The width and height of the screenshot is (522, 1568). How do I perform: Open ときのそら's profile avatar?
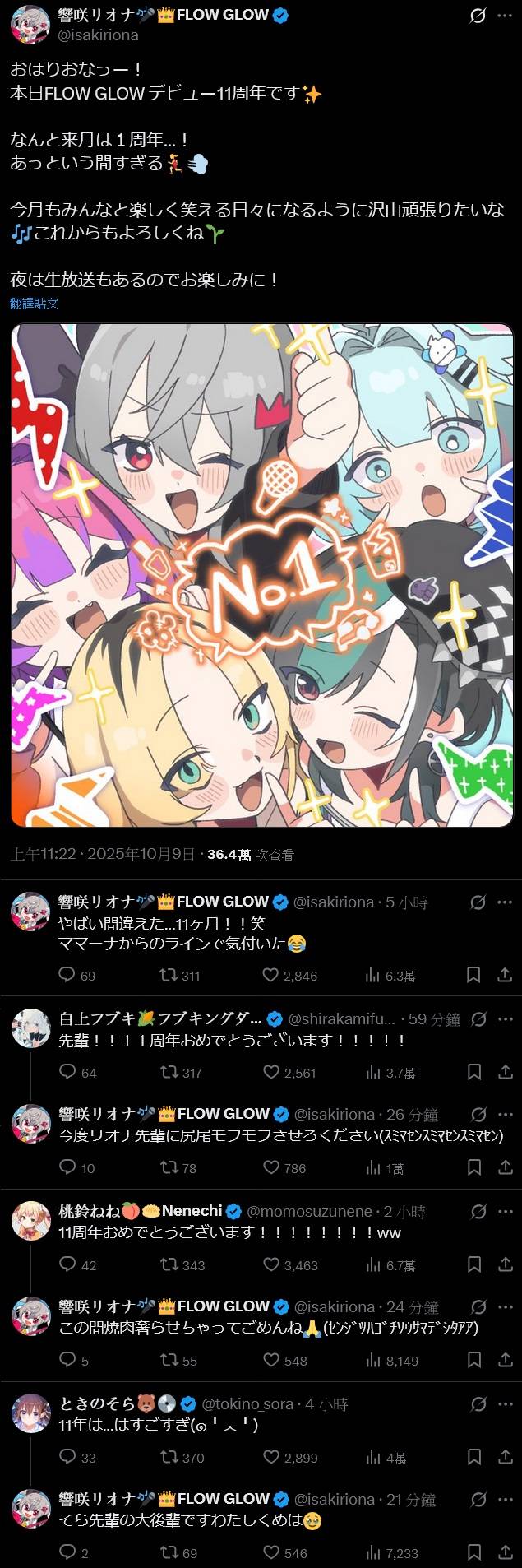point(30,1413)
